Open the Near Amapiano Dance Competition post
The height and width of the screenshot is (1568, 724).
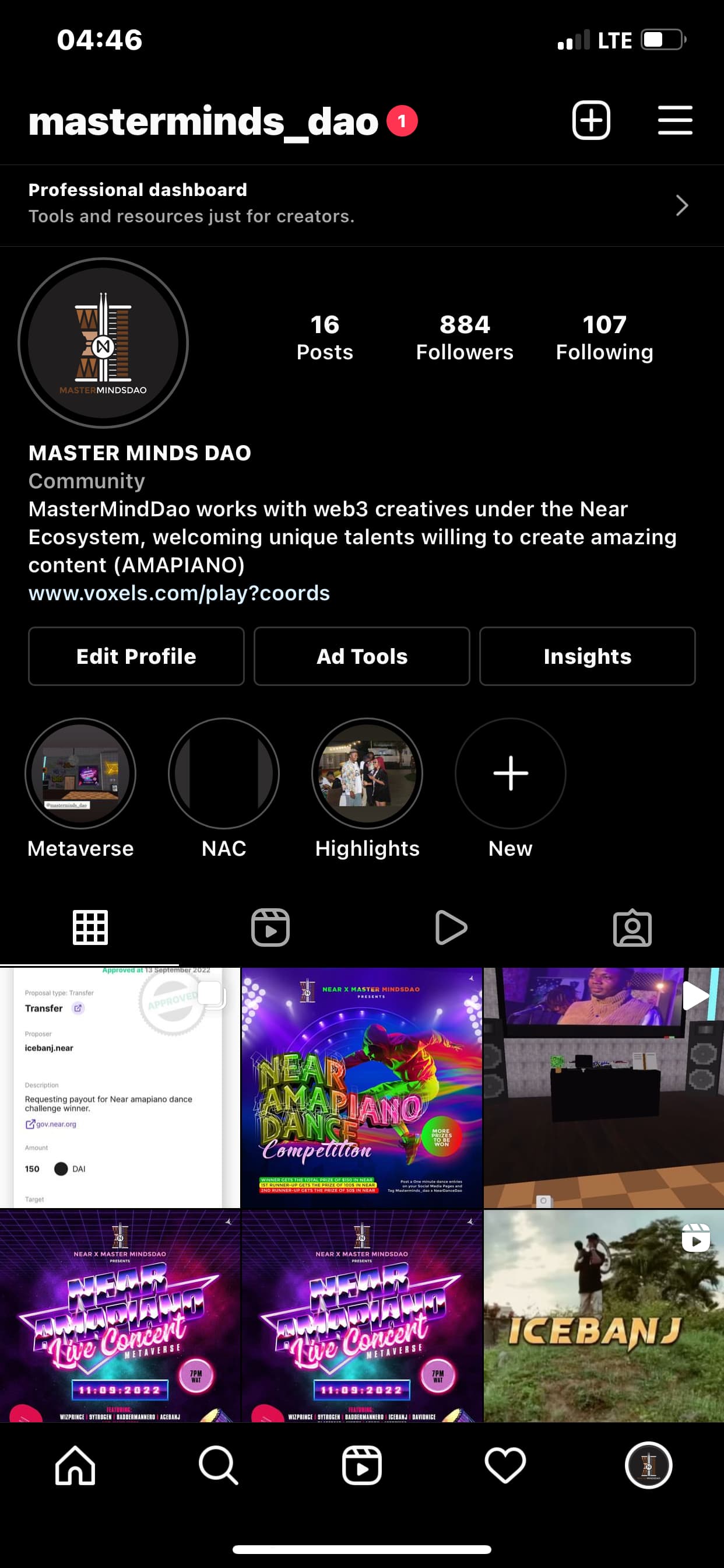(x=362, y=1087)
